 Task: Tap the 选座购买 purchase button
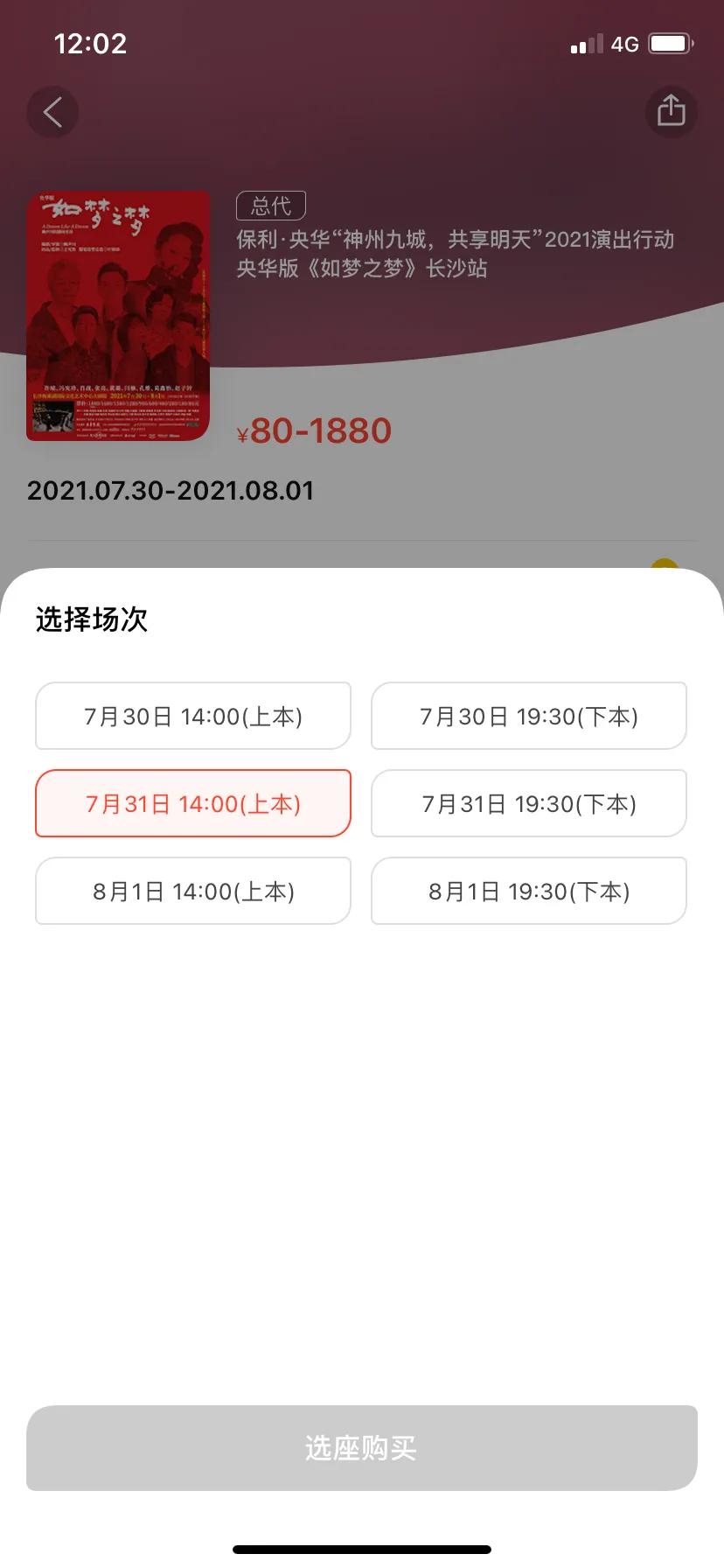pos(362,1448)
